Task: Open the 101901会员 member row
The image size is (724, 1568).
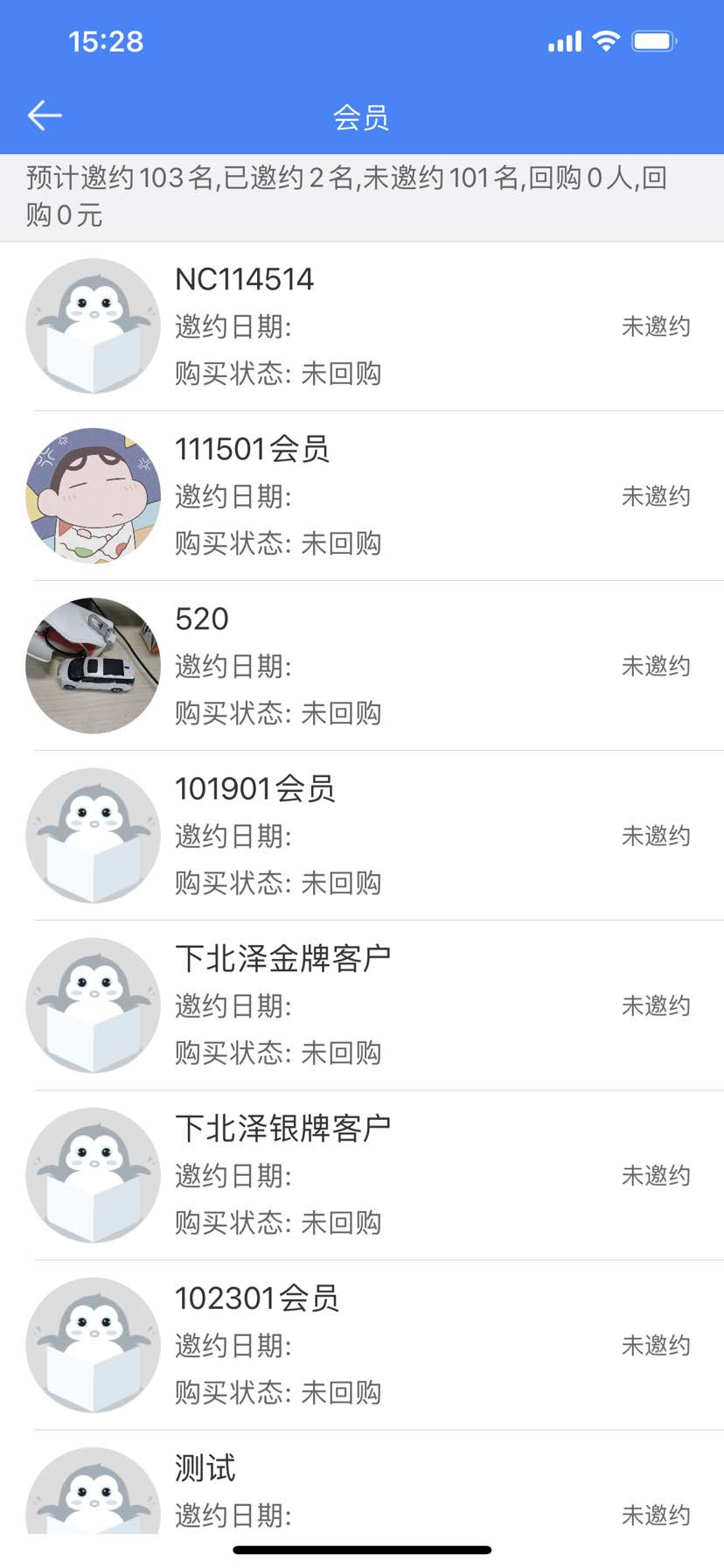Action: coord(362,836)
